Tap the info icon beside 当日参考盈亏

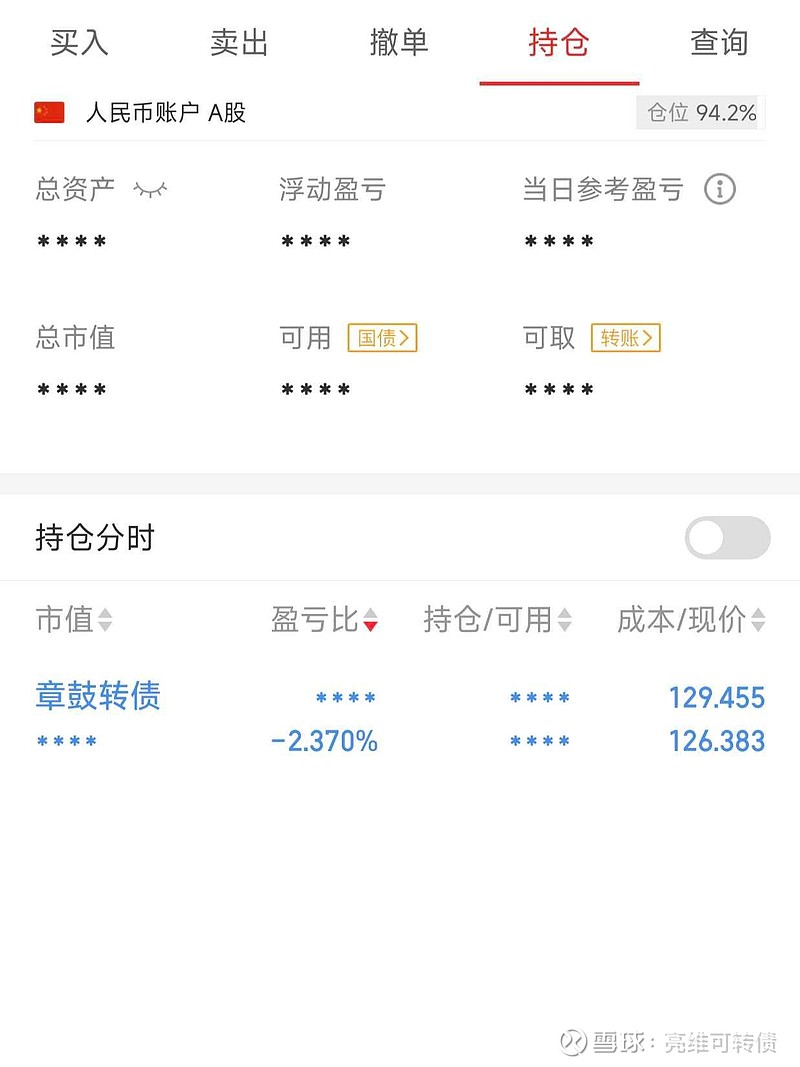(719, 190)
